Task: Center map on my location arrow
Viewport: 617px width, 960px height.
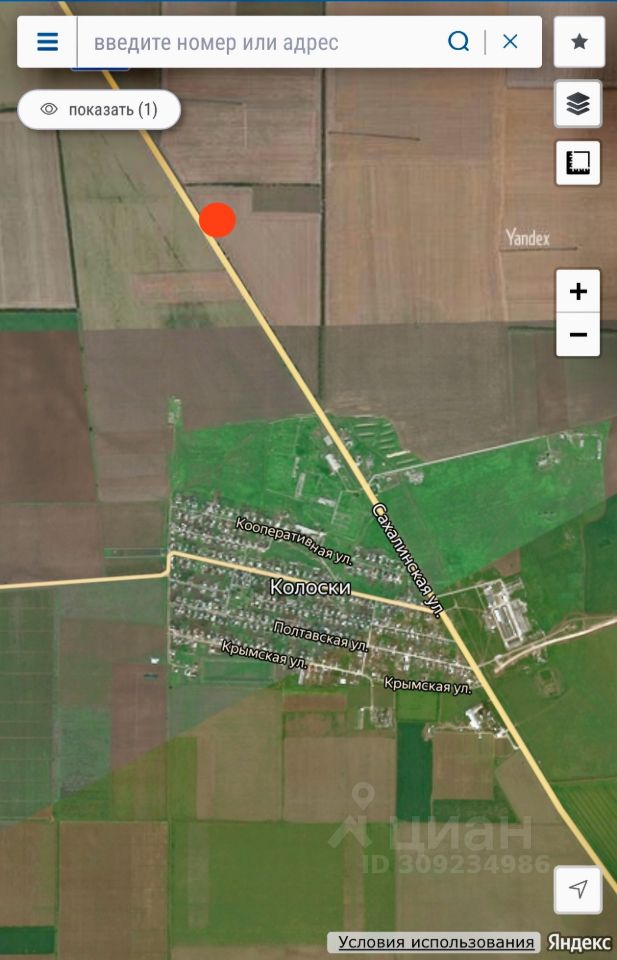Action: coord(578,889)
